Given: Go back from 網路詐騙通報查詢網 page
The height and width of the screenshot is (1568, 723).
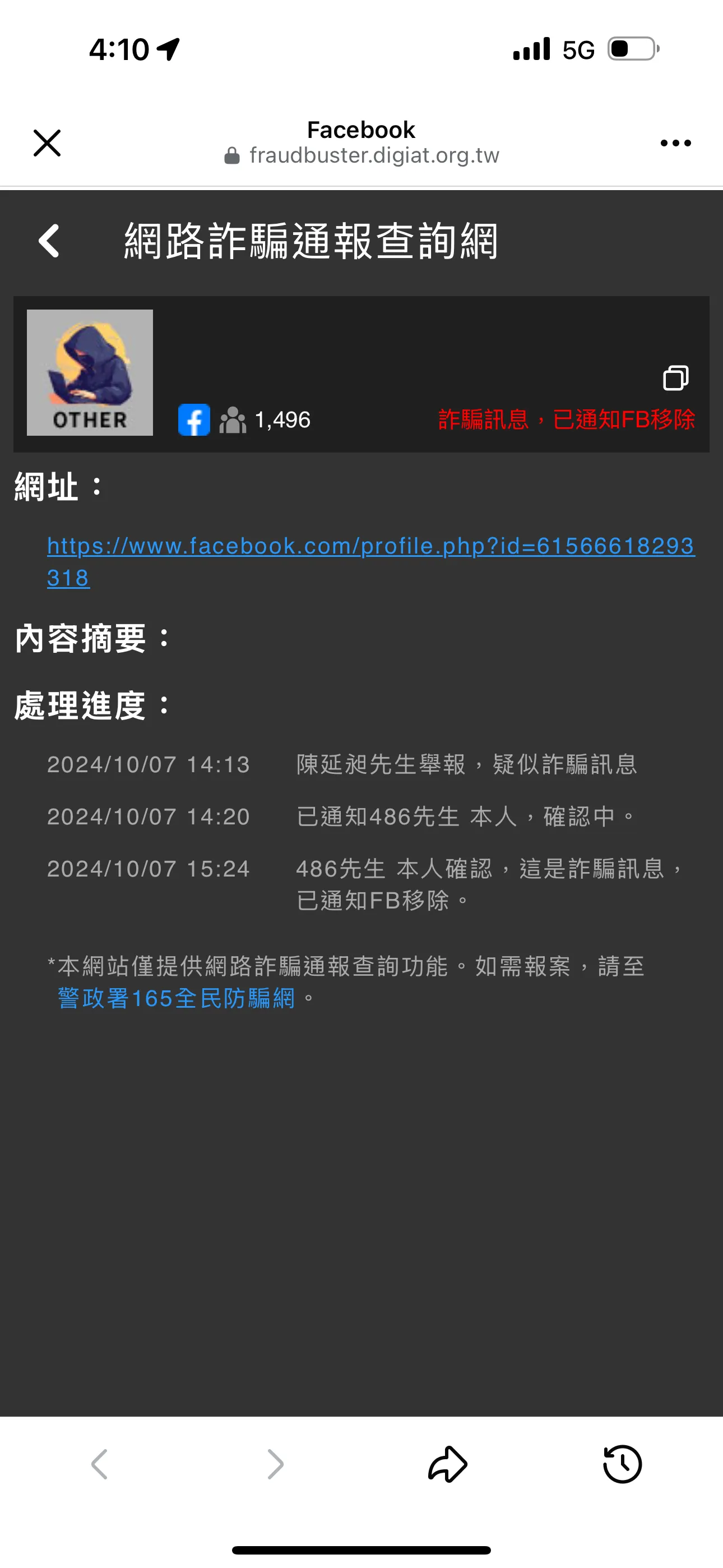Looking at the screenshot, I should (49, 241).
